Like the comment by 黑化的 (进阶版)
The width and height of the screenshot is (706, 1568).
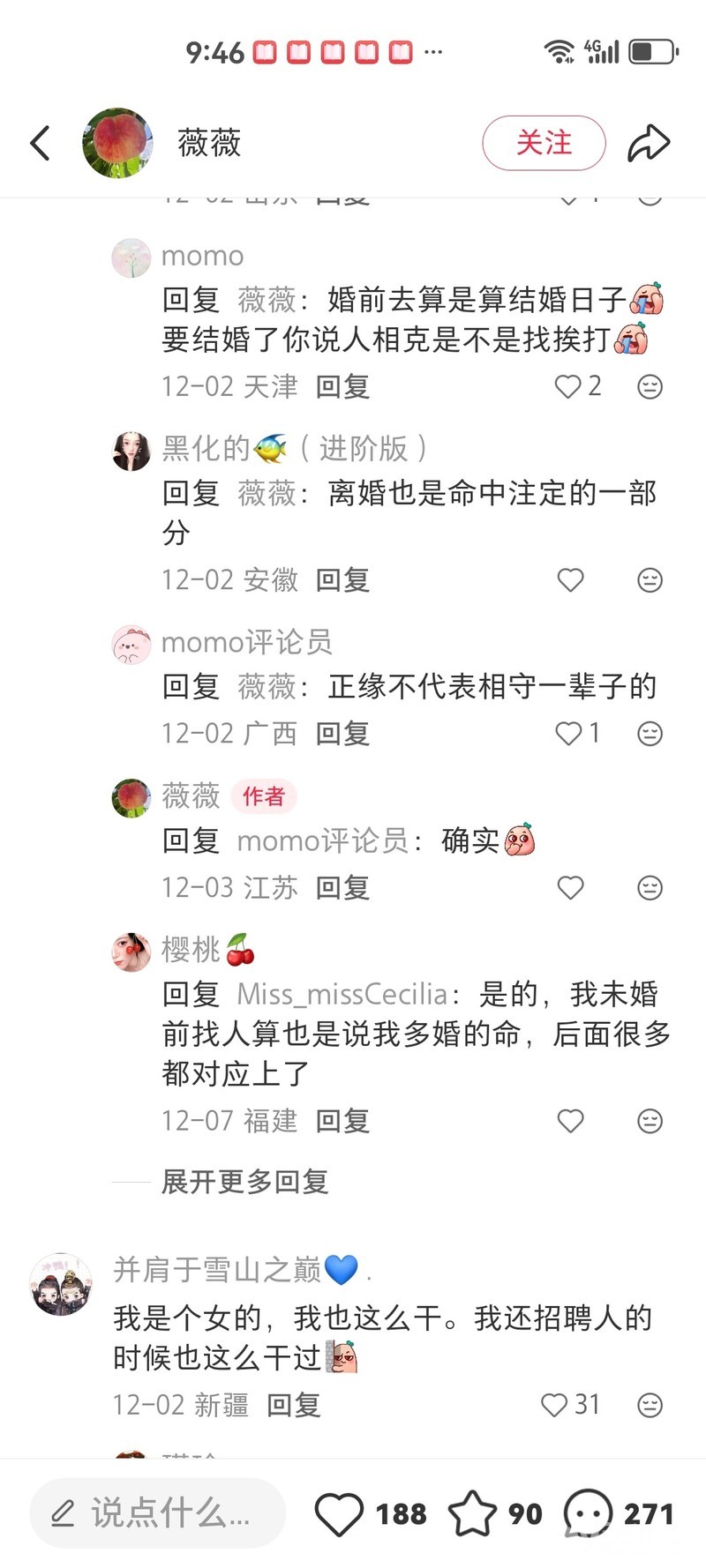pyautogui.click(x=570, y=579)
